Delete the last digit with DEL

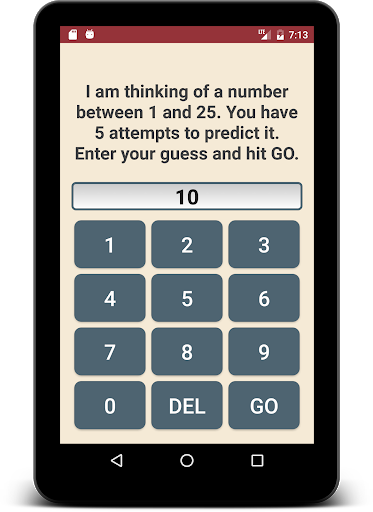[x=187, y=405]
